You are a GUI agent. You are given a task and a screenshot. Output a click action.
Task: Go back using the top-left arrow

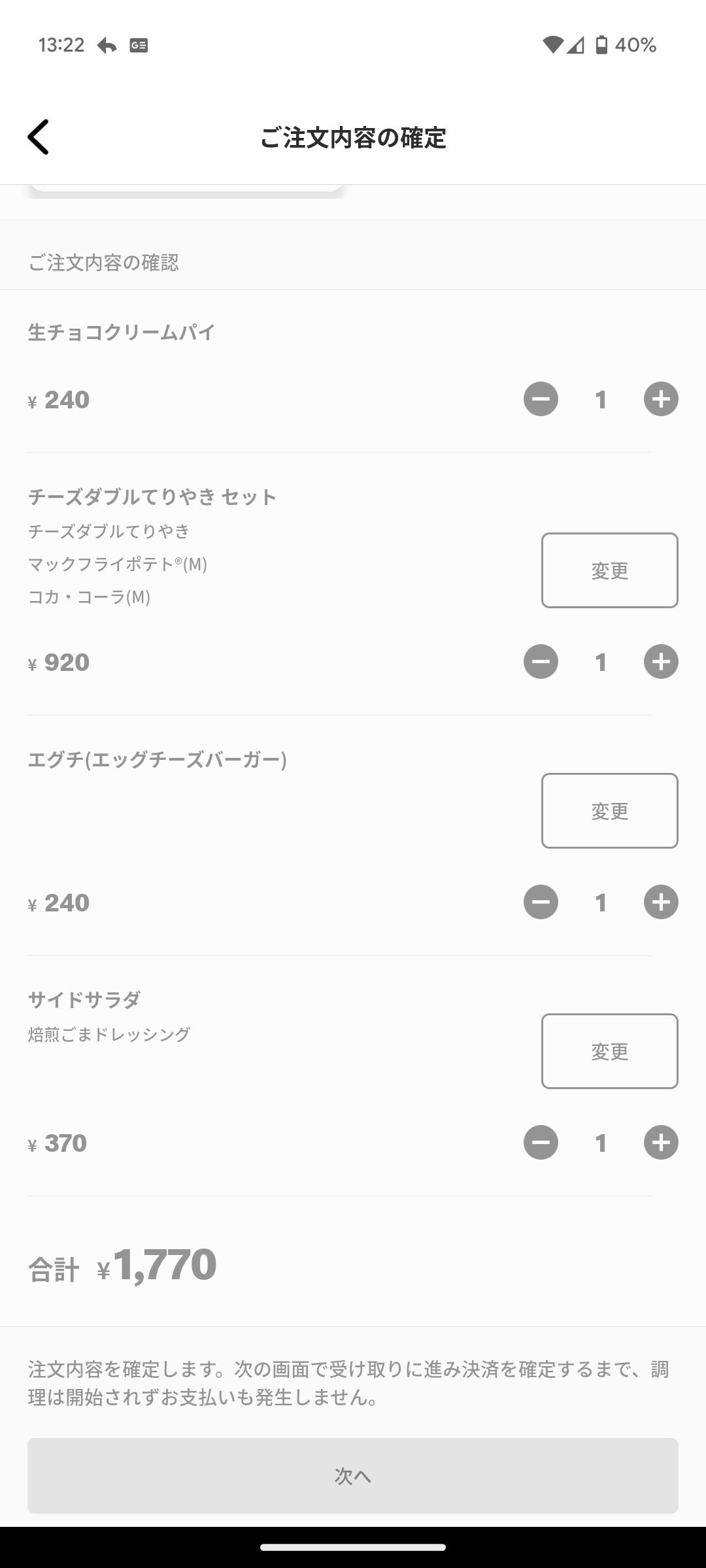pyautogui.click(x=39, y=137)
